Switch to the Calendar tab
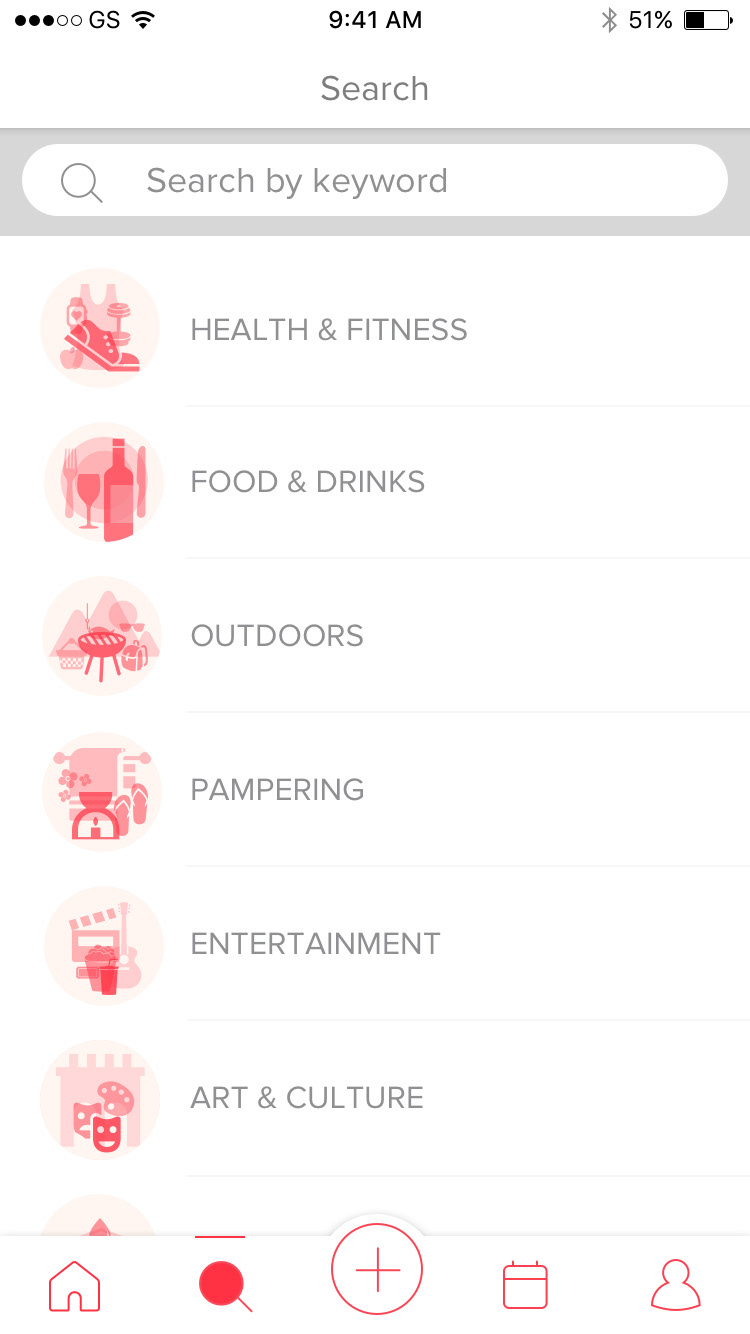750x1334 pixels. click(525, 1286)
